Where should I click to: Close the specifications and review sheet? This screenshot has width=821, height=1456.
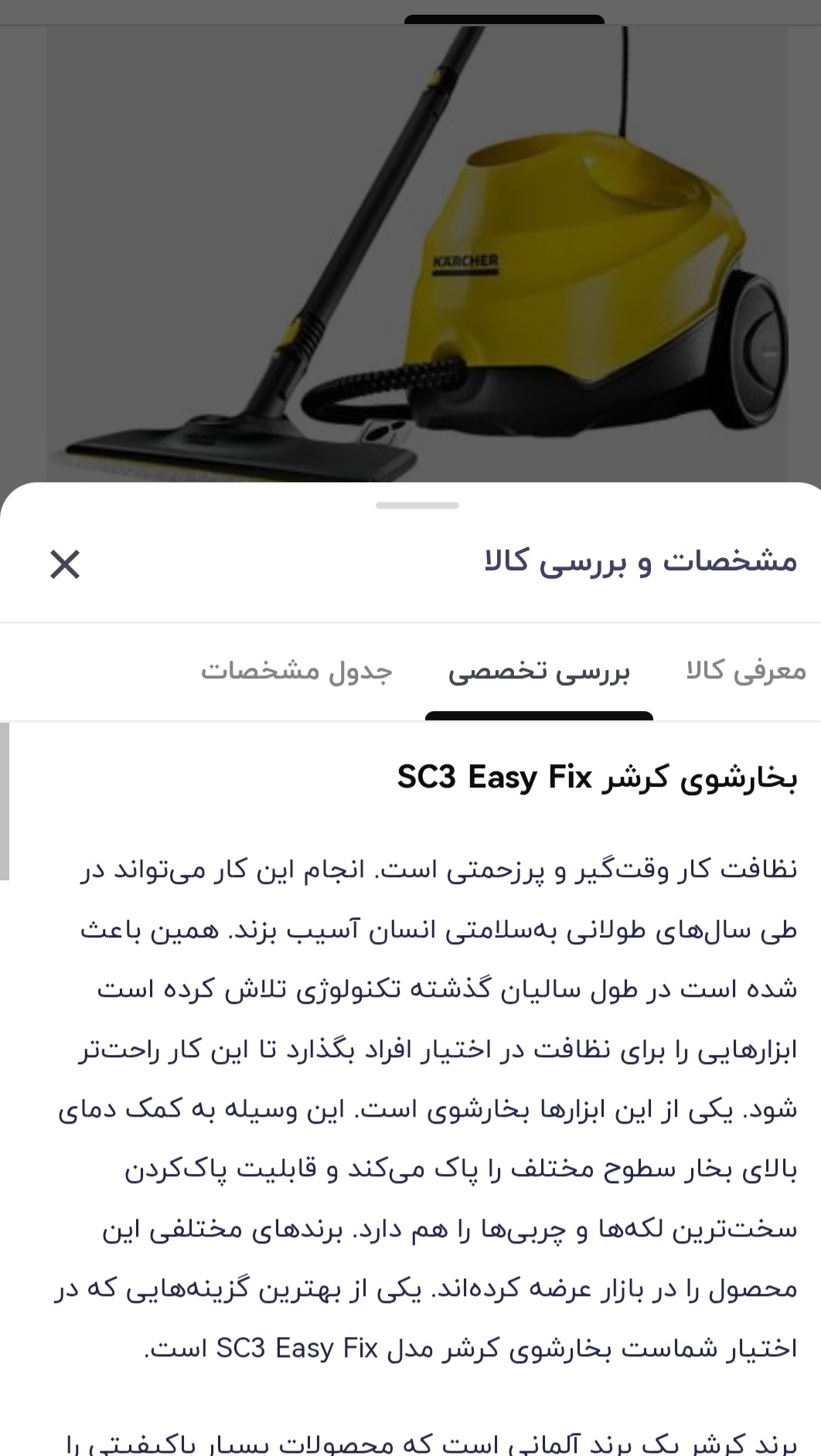pos(65,564)
